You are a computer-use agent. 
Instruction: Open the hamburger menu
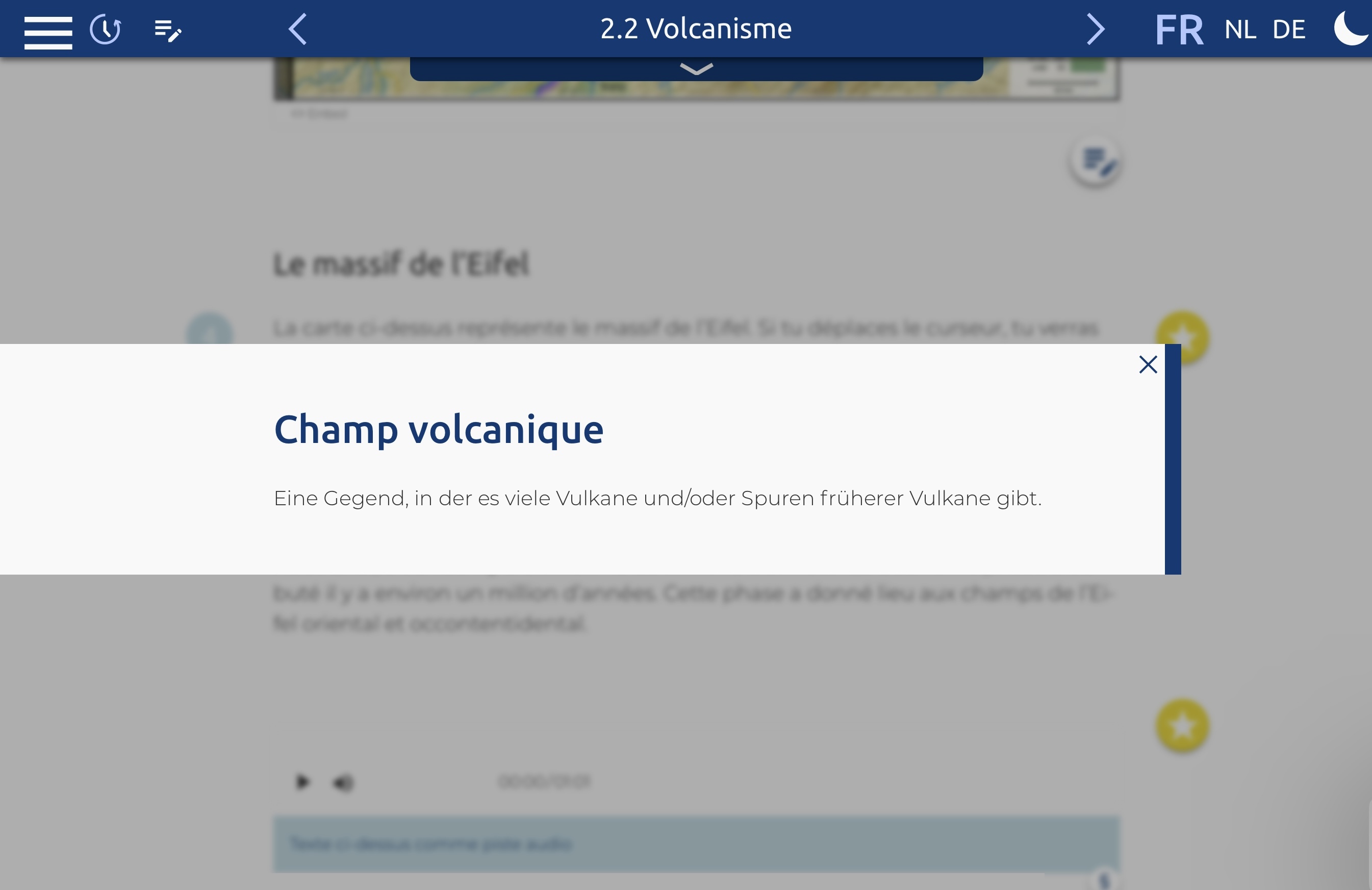[x=48, y=32]
